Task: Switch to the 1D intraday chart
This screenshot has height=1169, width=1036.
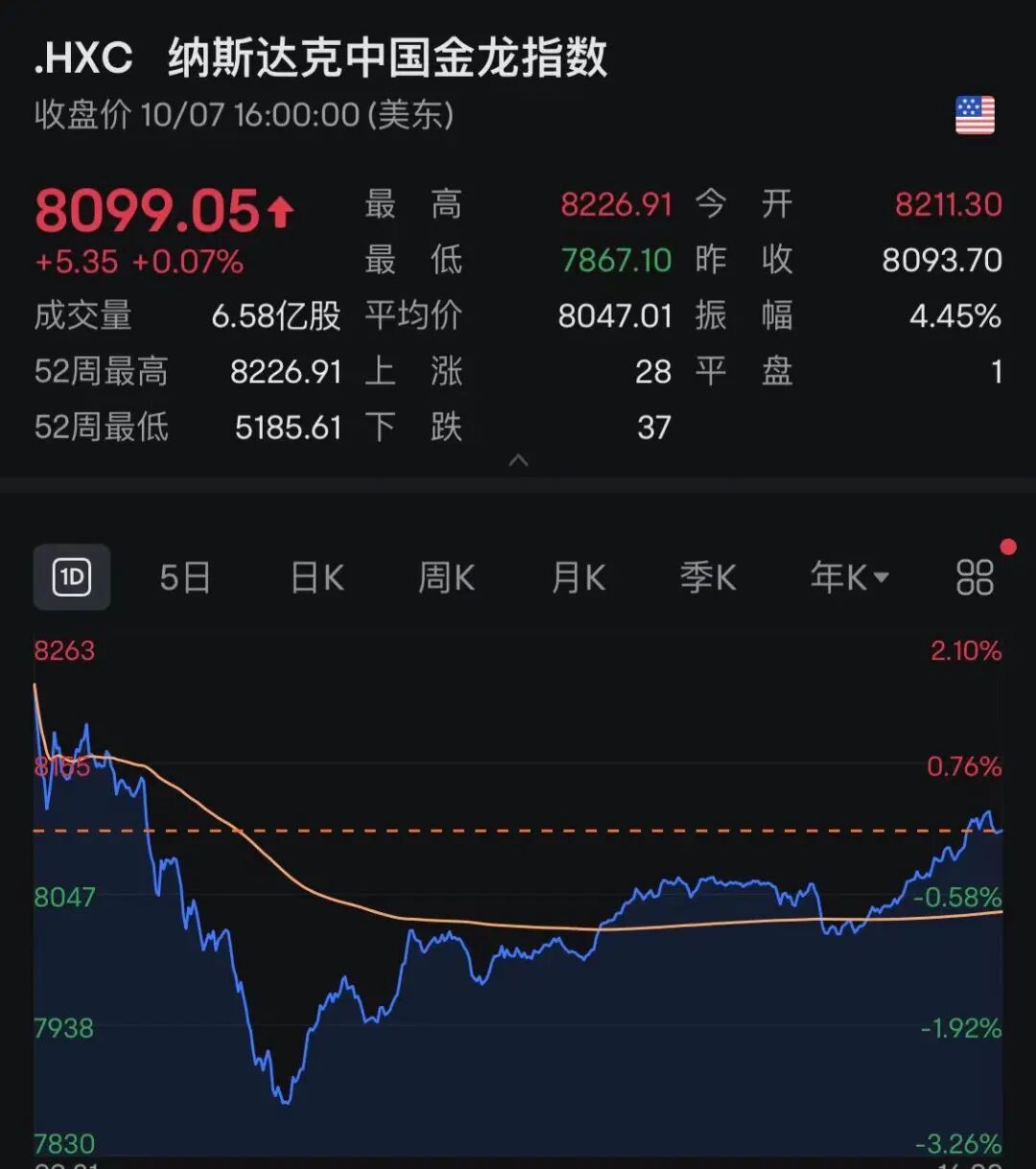Action: [x=72, y=577]
